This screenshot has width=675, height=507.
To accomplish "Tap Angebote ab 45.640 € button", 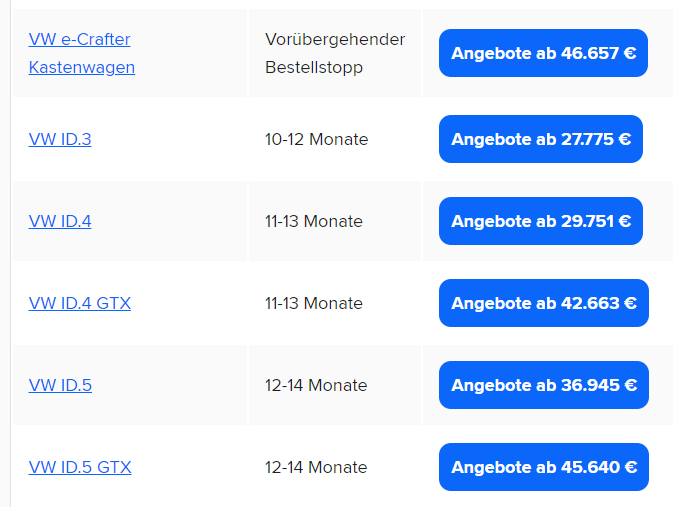I will 543,467.
